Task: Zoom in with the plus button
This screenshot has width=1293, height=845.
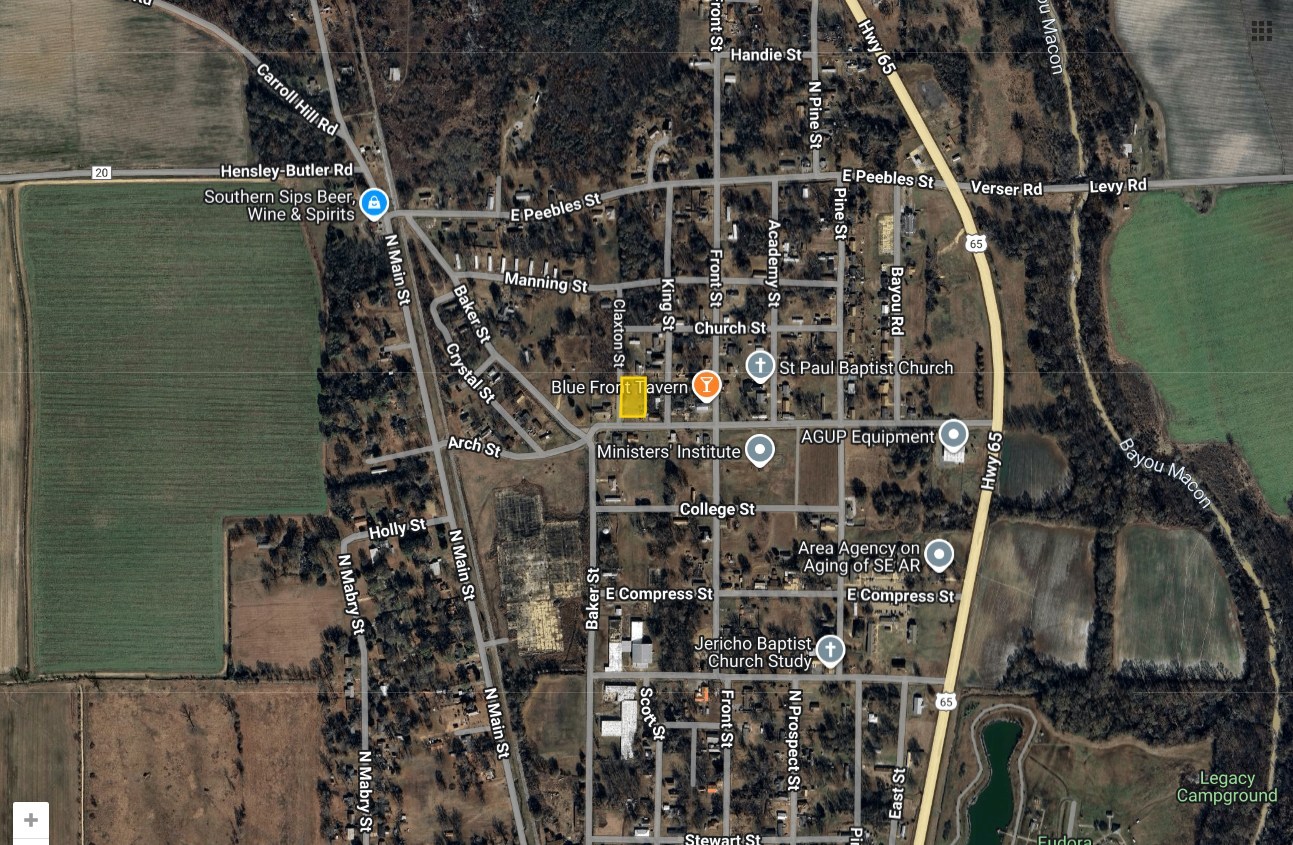Action: (31, 820)
